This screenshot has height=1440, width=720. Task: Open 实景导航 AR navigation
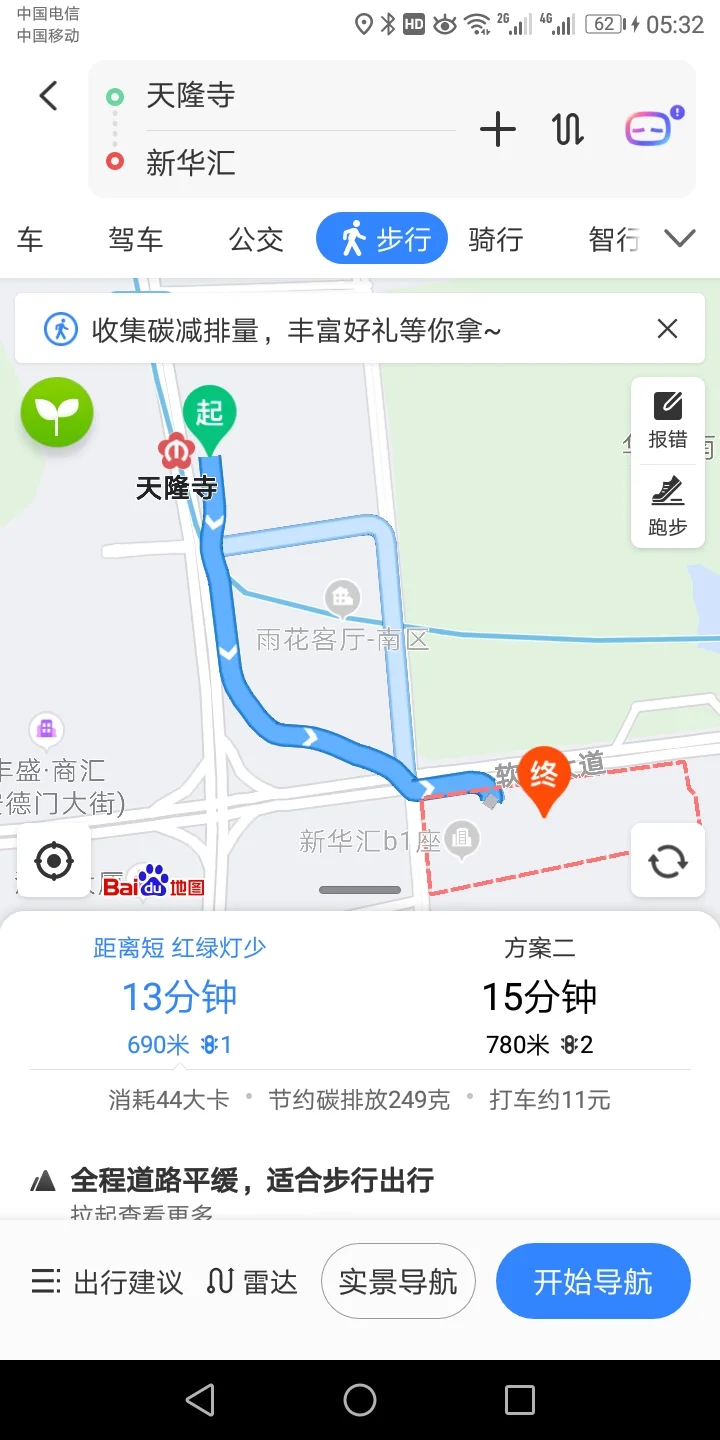[398, 1281]
